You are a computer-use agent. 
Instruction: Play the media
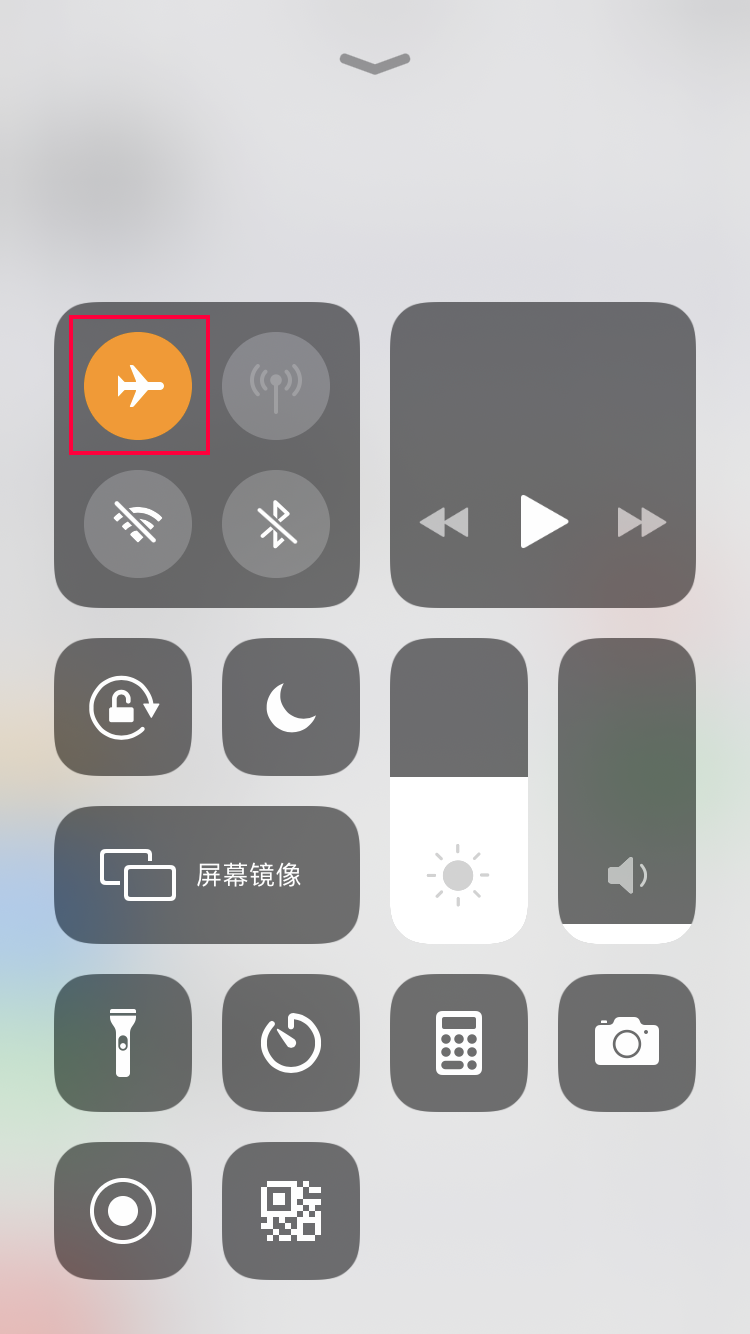(x=543, y=522)
